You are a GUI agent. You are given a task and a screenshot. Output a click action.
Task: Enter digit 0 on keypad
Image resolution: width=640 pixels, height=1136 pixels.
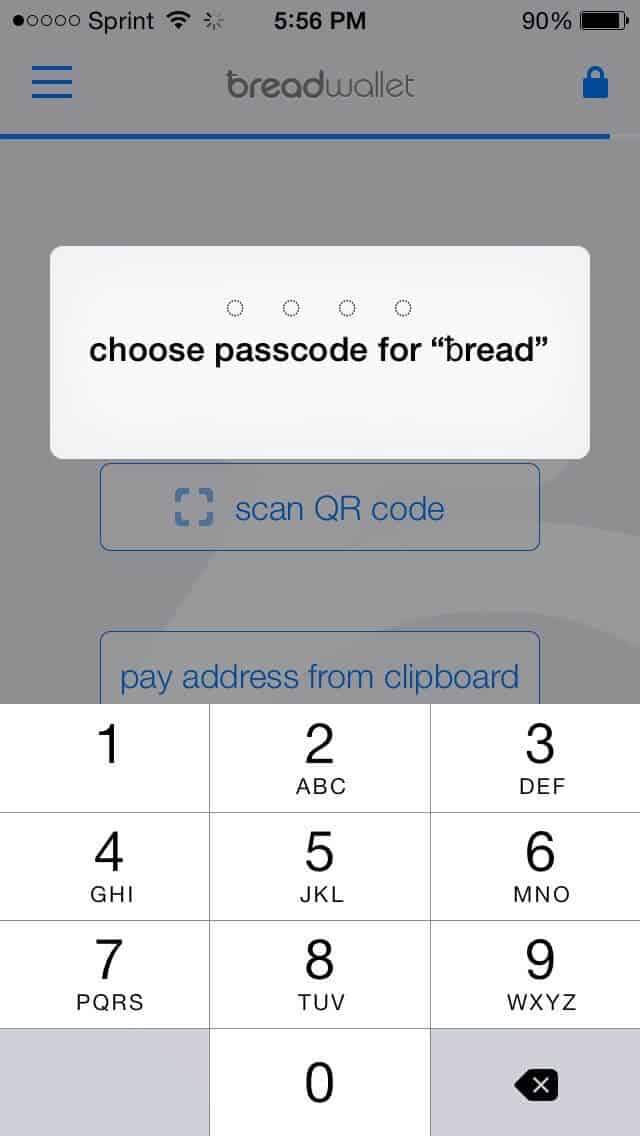[x=320, y=1082]
